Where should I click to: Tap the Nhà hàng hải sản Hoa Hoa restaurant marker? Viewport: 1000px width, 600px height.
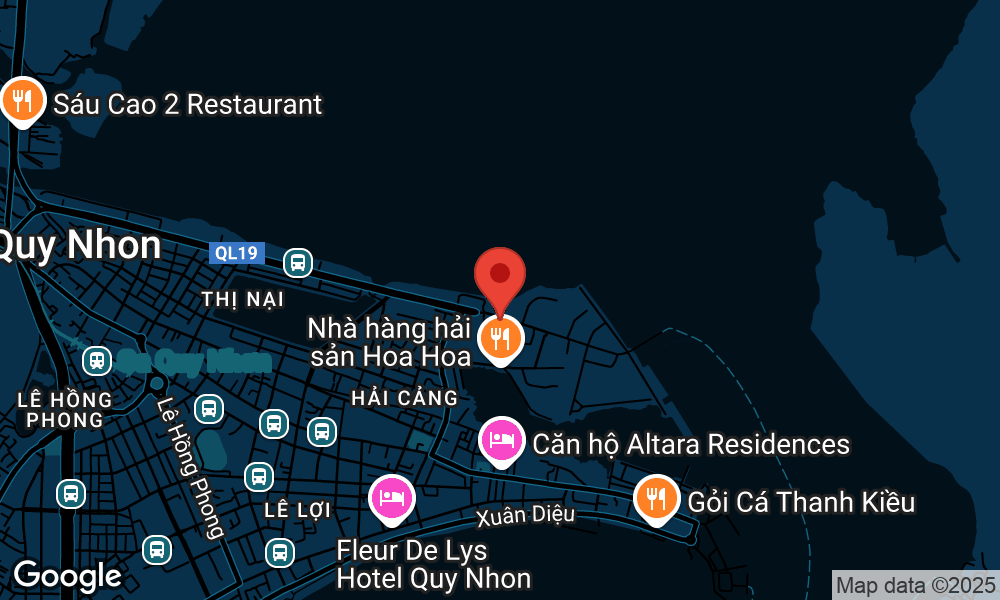click(x=498, y=339)
